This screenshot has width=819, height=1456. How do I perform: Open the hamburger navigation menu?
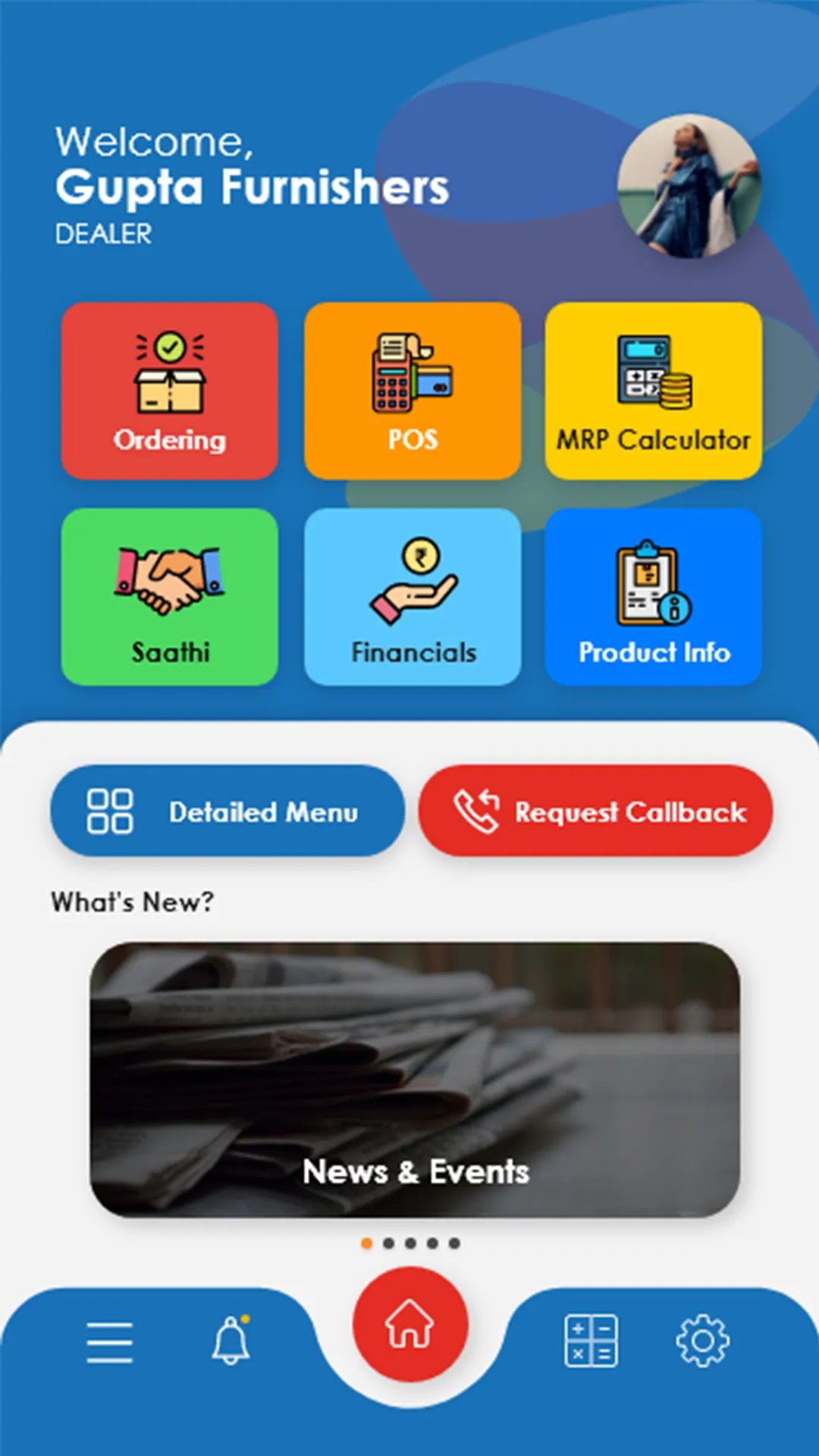point(108,1341)
